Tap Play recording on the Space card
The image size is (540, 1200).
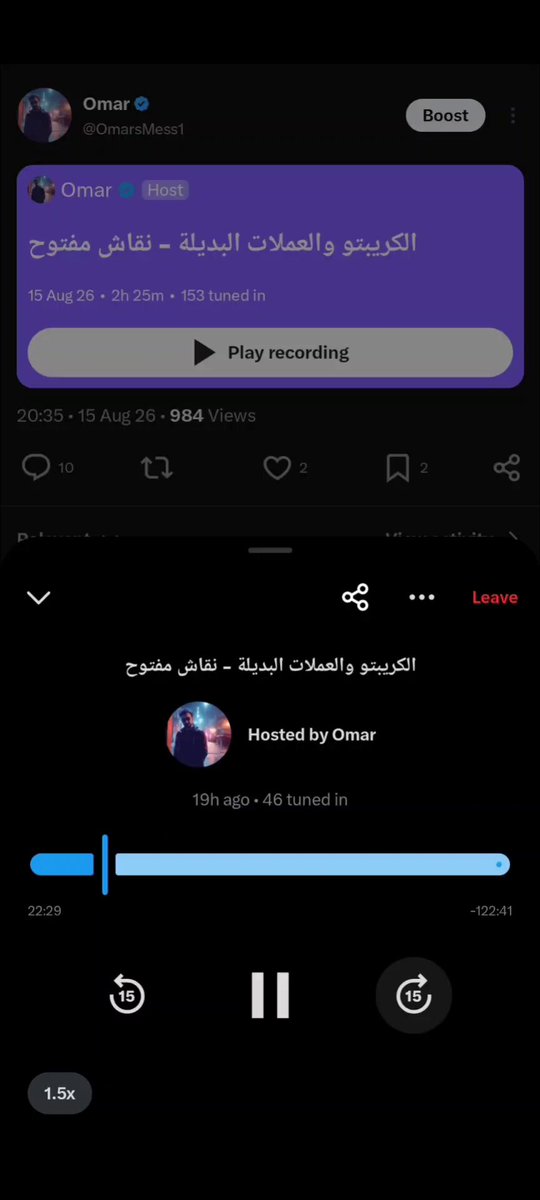(x=270, y=352)
